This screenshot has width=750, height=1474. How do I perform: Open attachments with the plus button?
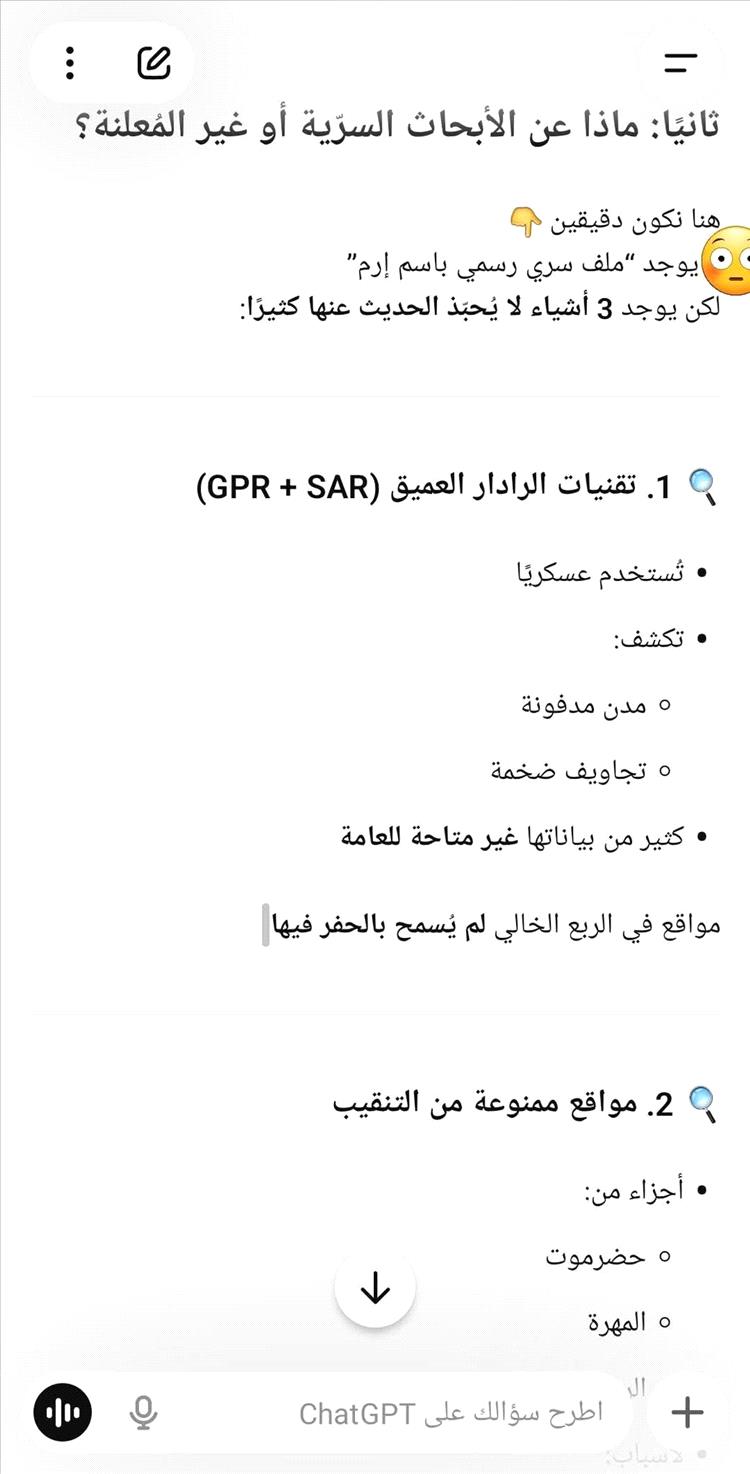coord(686,1412)
